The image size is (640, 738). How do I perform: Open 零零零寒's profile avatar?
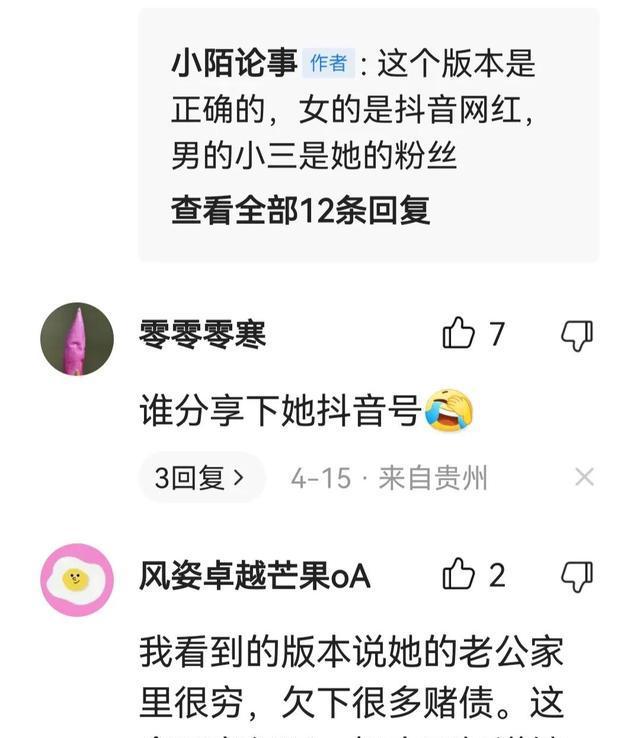pyautogui.click(x=77, y=339)
